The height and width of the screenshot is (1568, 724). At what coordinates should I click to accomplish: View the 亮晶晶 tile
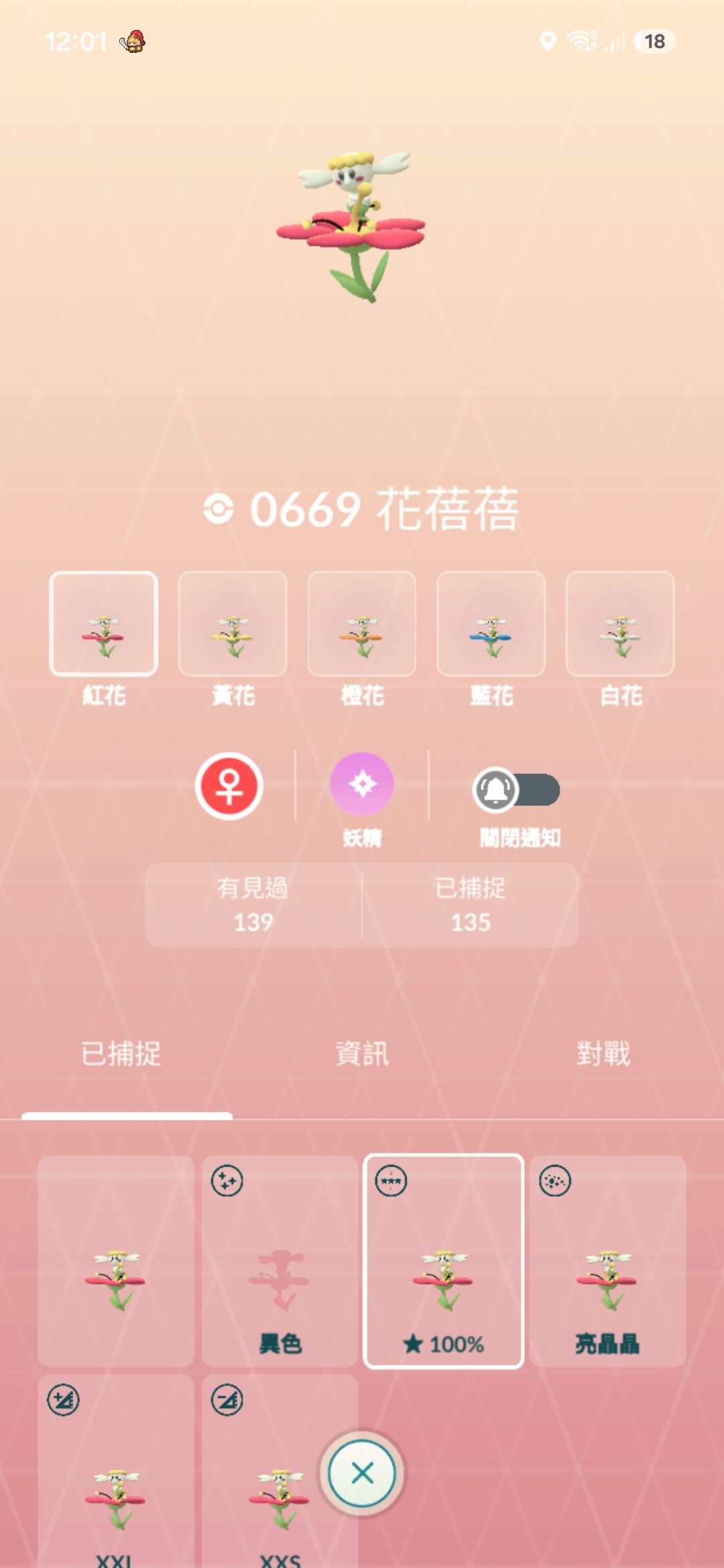[x=608, y=1261]
